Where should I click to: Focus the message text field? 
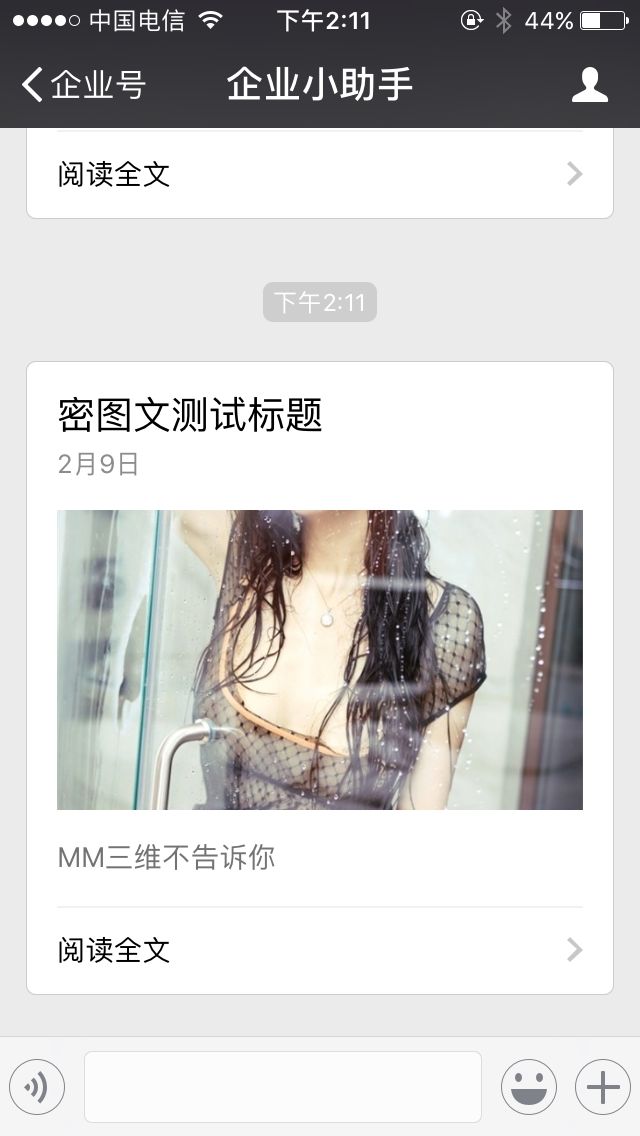click(283, 1087)
